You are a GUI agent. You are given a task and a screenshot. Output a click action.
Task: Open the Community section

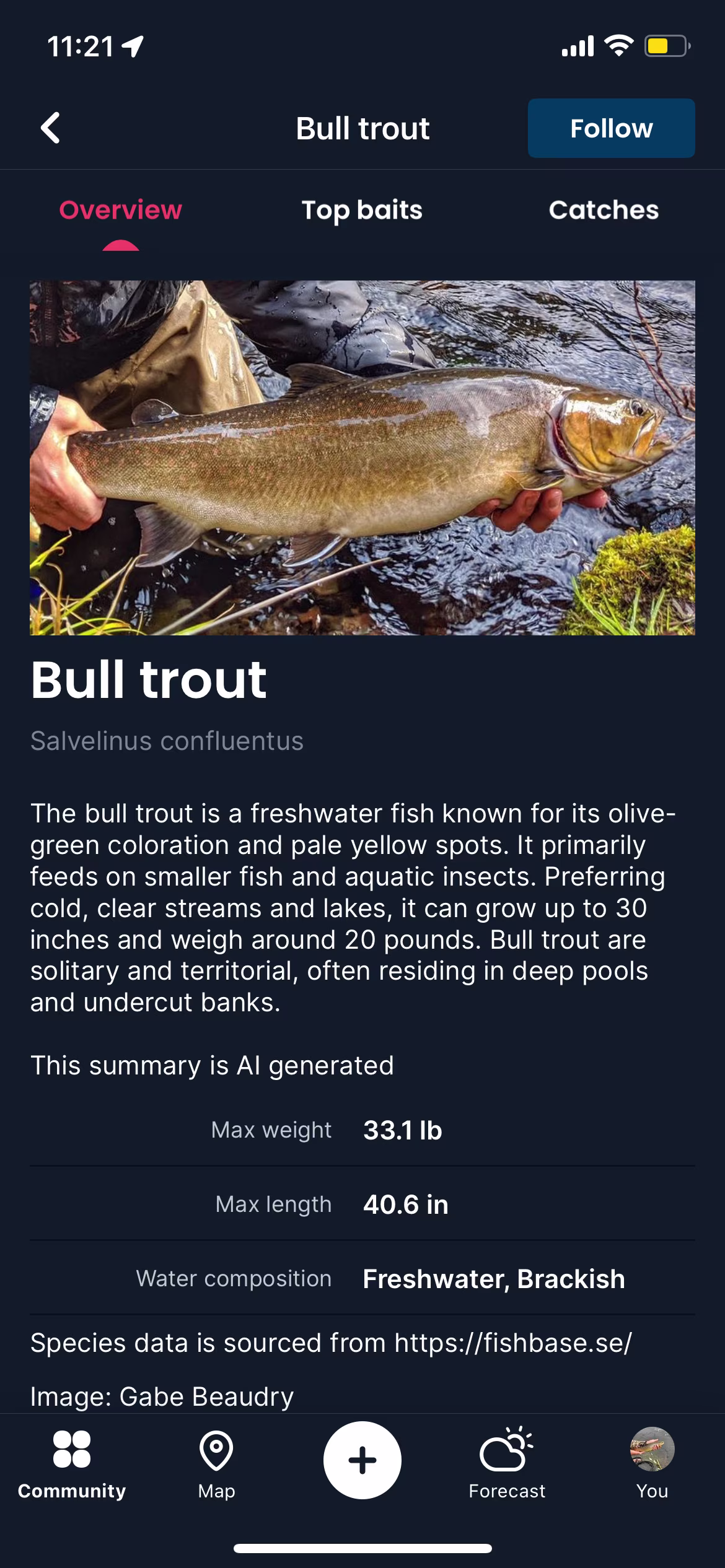72,1463
